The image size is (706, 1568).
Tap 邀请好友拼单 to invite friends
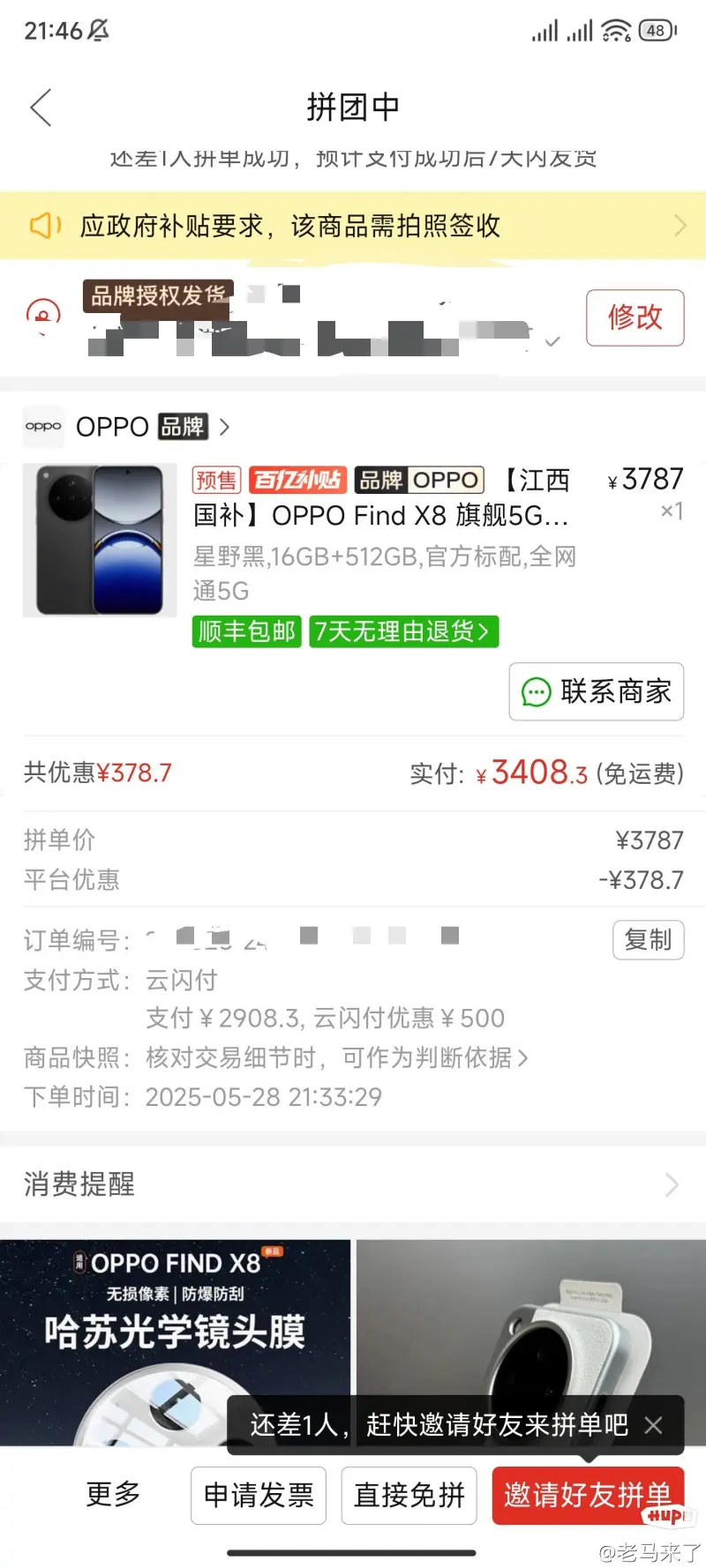(588, 1494)
